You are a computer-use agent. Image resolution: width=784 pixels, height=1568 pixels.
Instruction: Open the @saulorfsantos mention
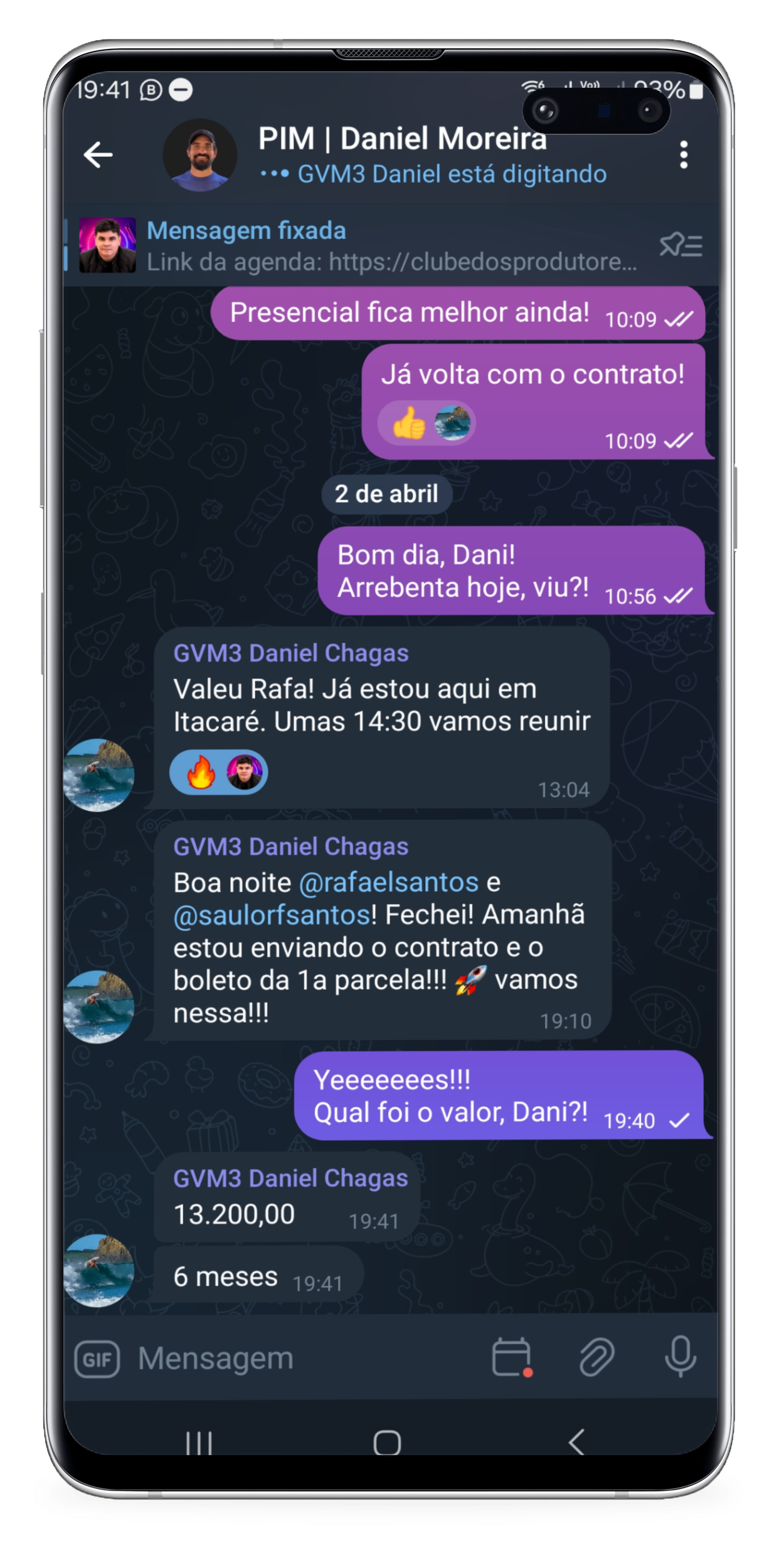coord(272,916)
